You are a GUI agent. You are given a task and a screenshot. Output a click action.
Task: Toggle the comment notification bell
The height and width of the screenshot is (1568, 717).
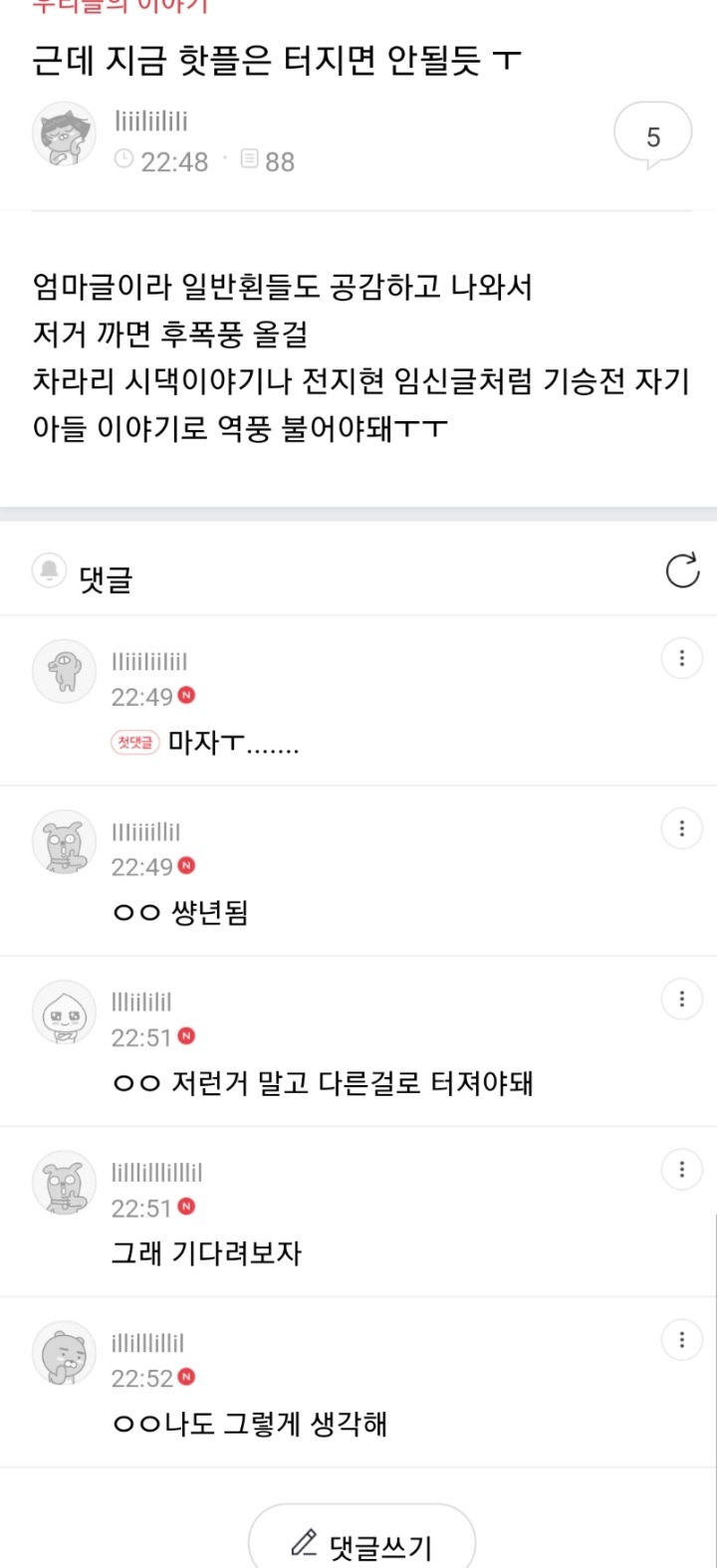click(x=49, y=570)
